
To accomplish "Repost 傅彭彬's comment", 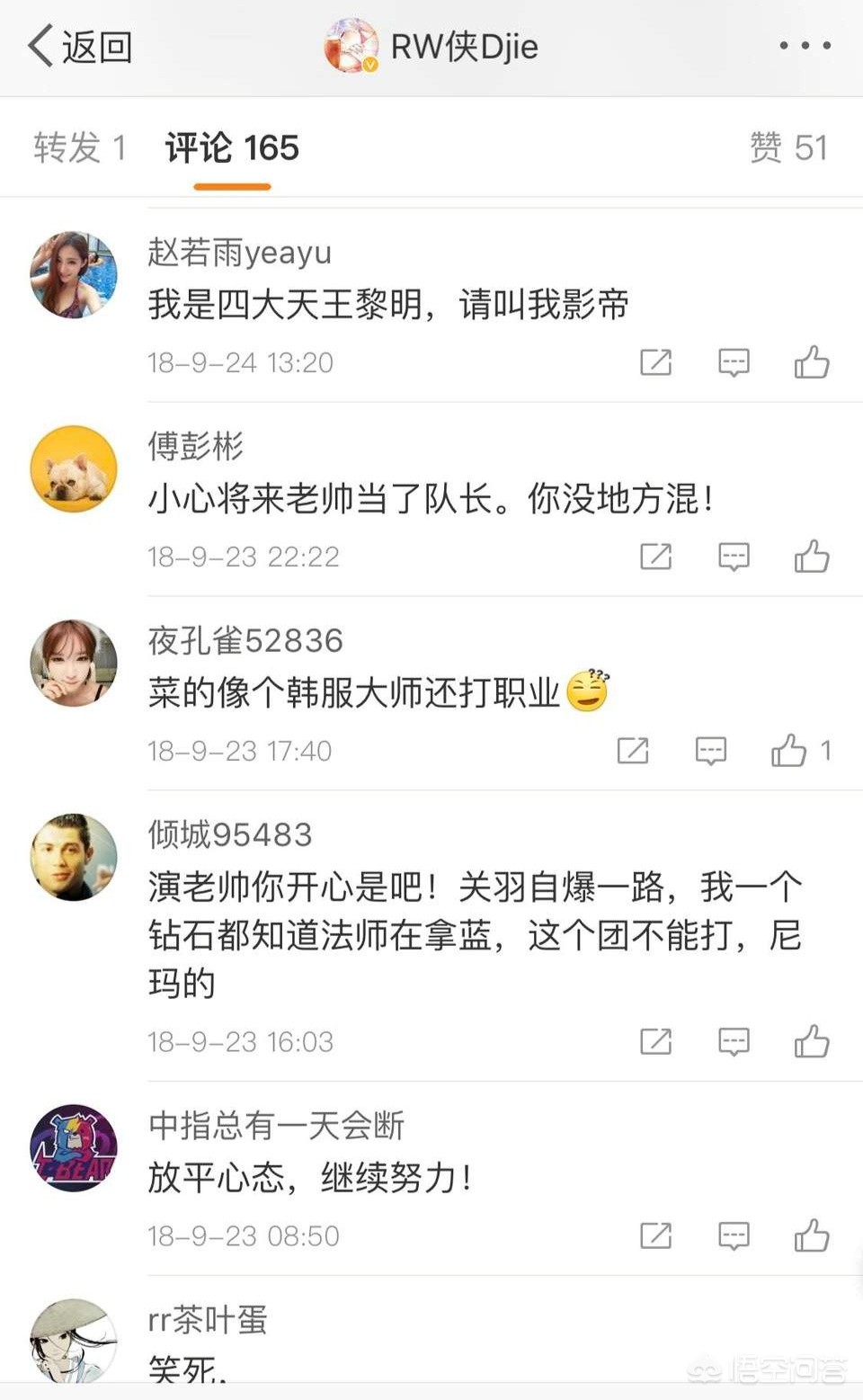I will pos(655,557).
